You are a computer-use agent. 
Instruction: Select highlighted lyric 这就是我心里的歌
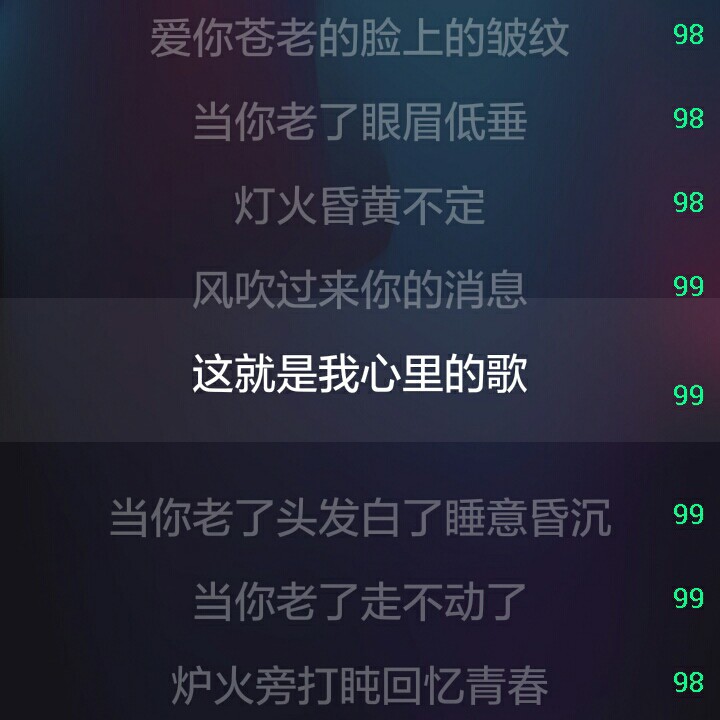tap(360, 373)
